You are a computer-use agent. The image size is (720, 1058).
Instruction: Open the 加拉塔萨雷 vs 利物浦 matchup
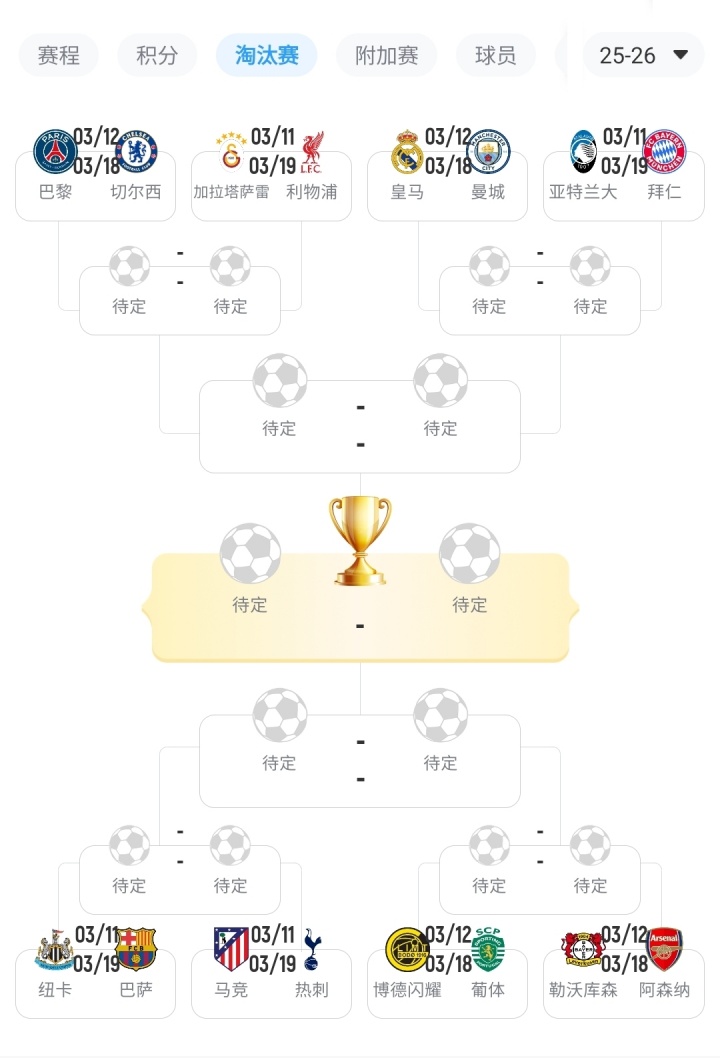click(271, 180)
